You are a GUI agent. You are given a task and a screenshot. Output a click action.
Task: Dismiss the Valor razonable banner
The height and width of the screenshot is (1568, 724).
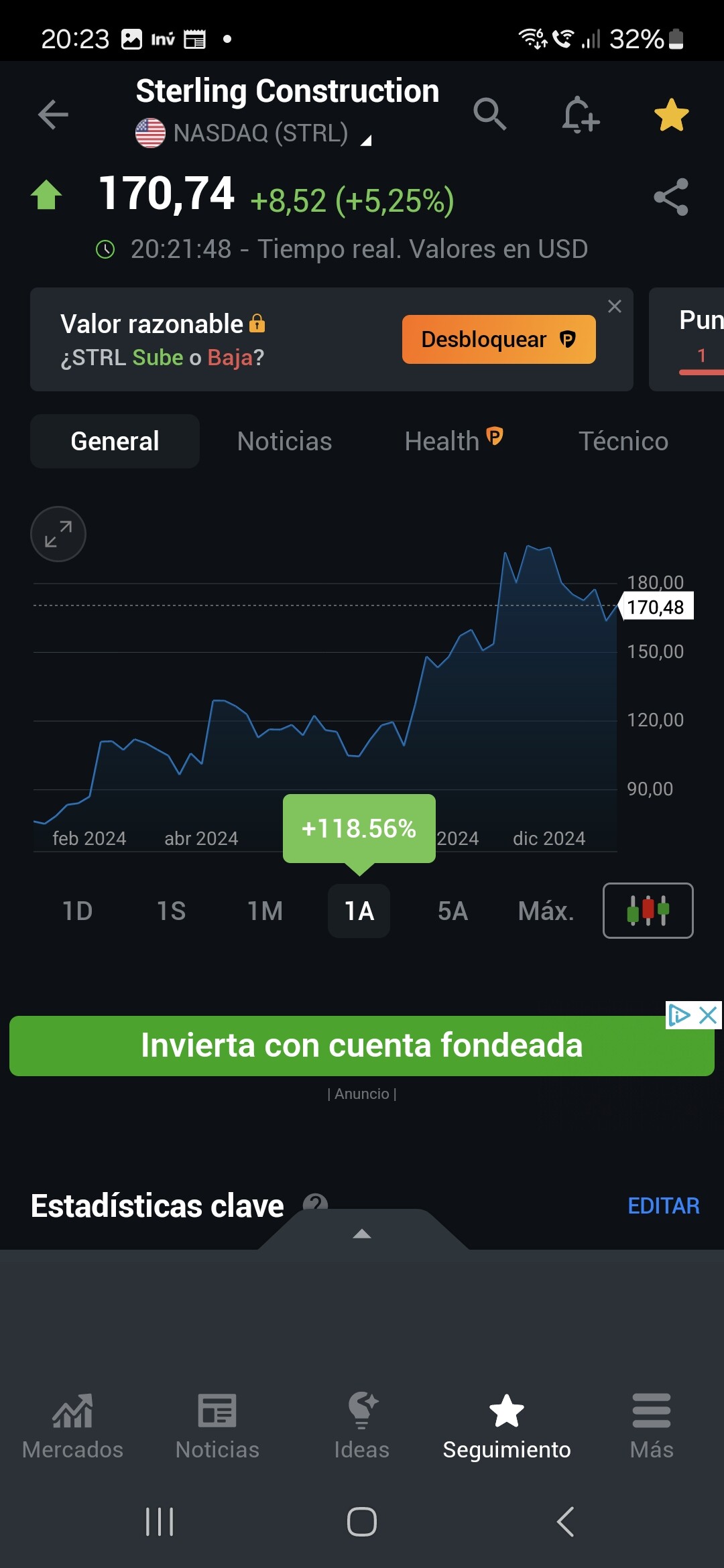(x=615, y=307)
